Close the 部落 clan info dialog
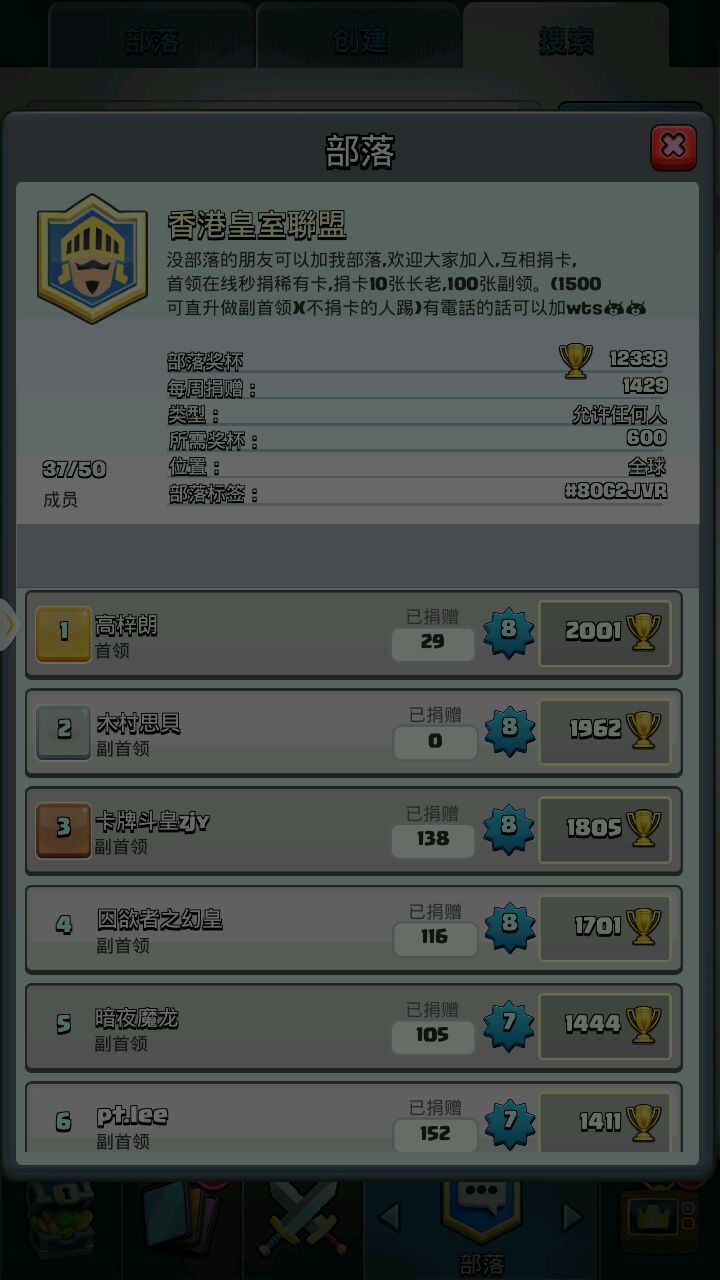Image resolution: width=720 pixels, height=1280 pixels. [673, 147]
